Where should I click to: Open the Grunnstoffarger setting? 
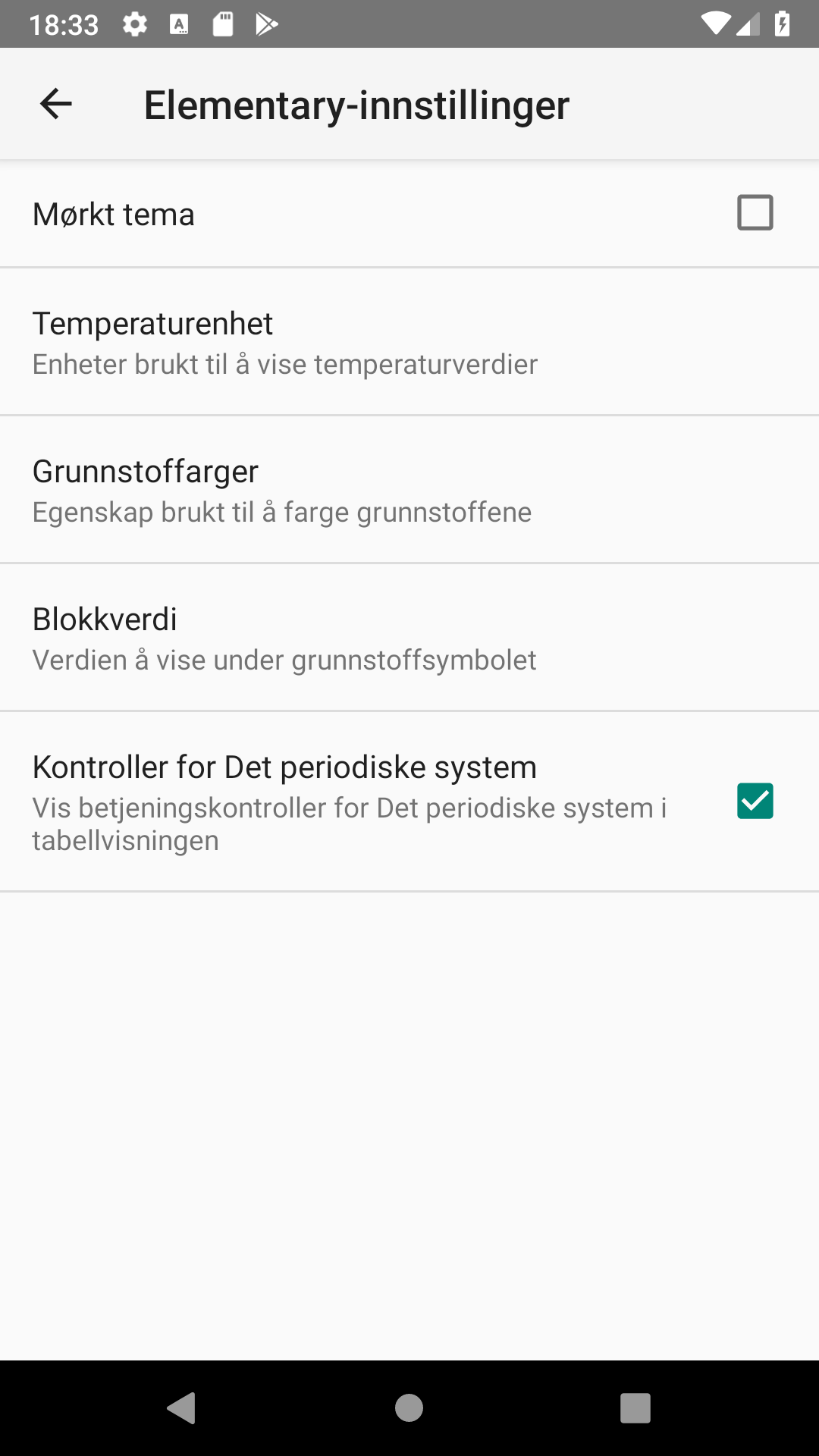(x=409, y=490)
